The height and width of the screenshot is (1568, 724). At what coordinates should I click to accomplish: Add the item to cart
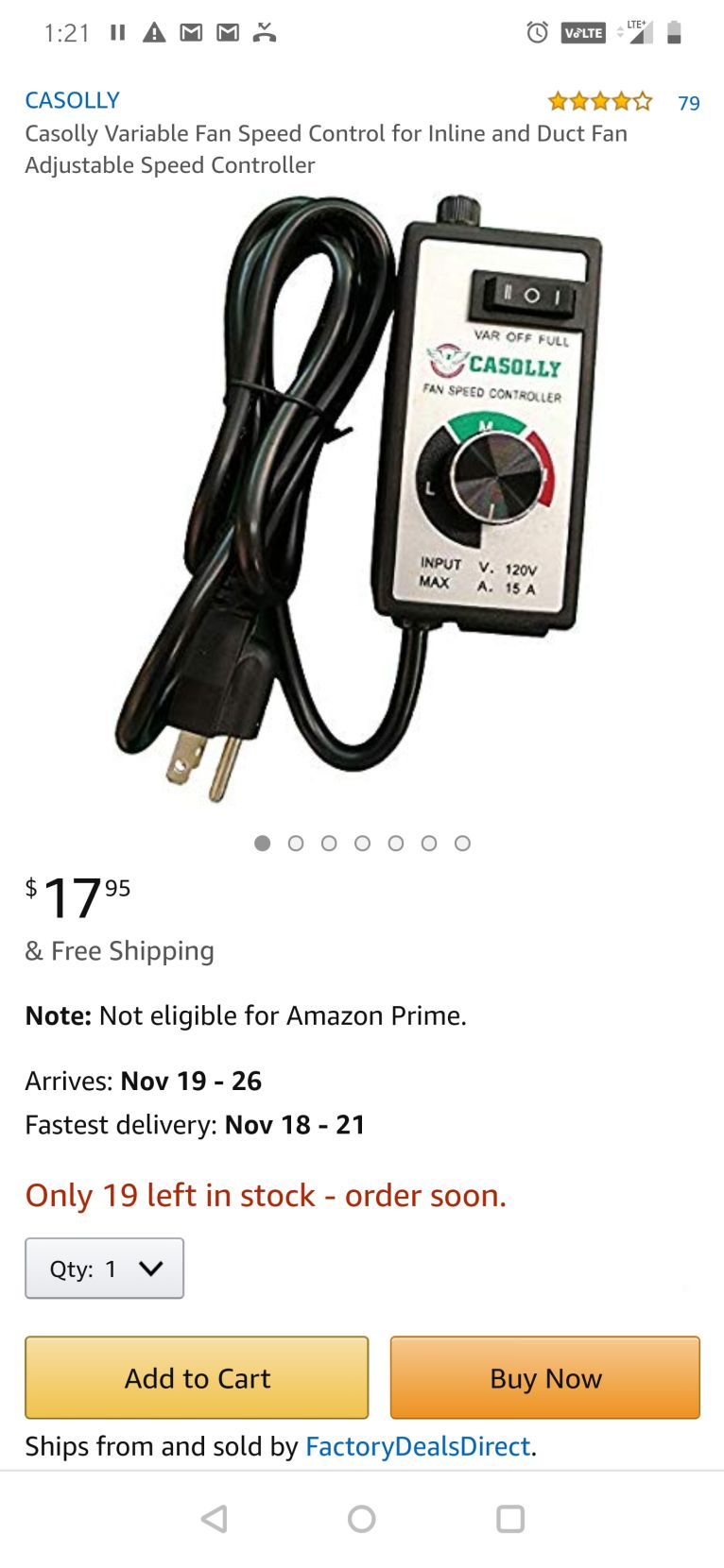click(197, 1378)
